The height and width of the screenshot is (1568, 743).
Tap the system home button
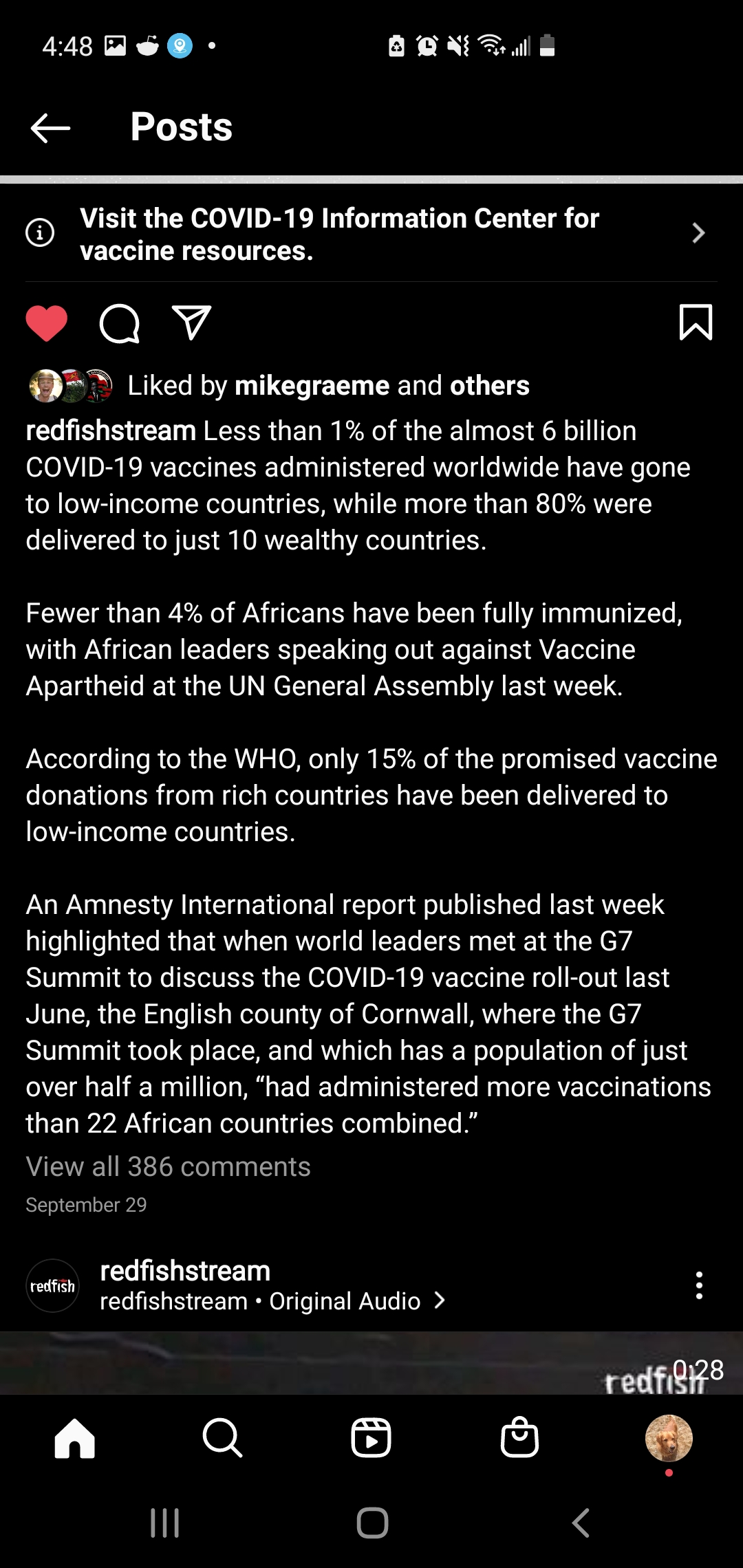tap(372, 1523)
